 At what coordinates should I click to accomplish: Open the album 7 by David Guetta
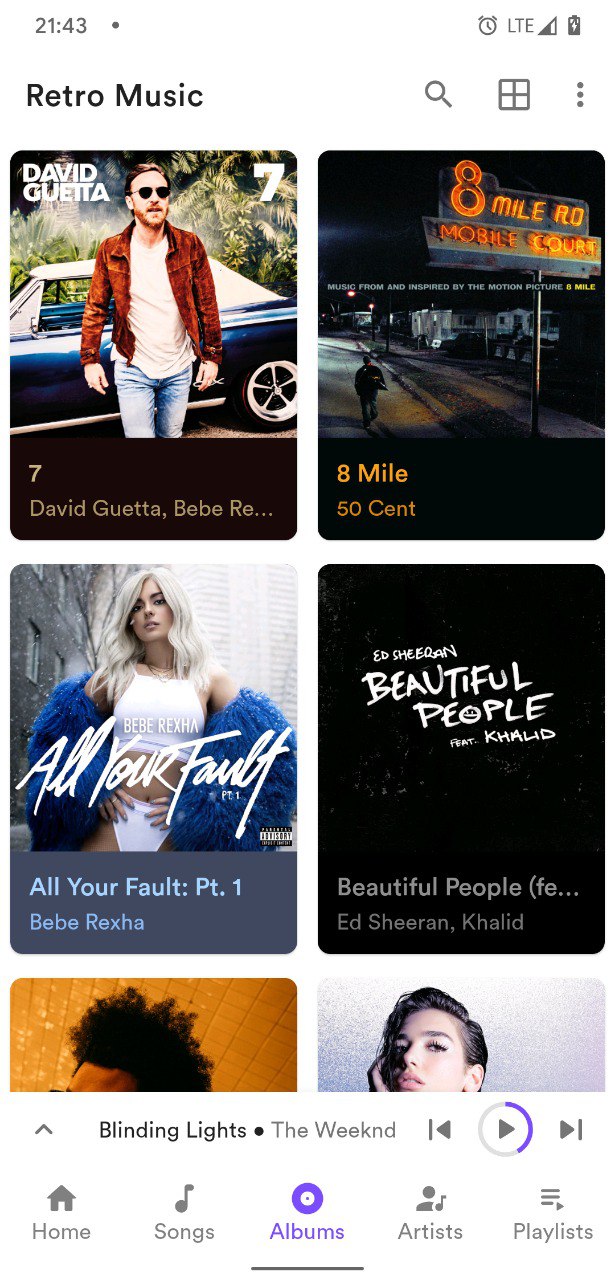click(154, 345)
